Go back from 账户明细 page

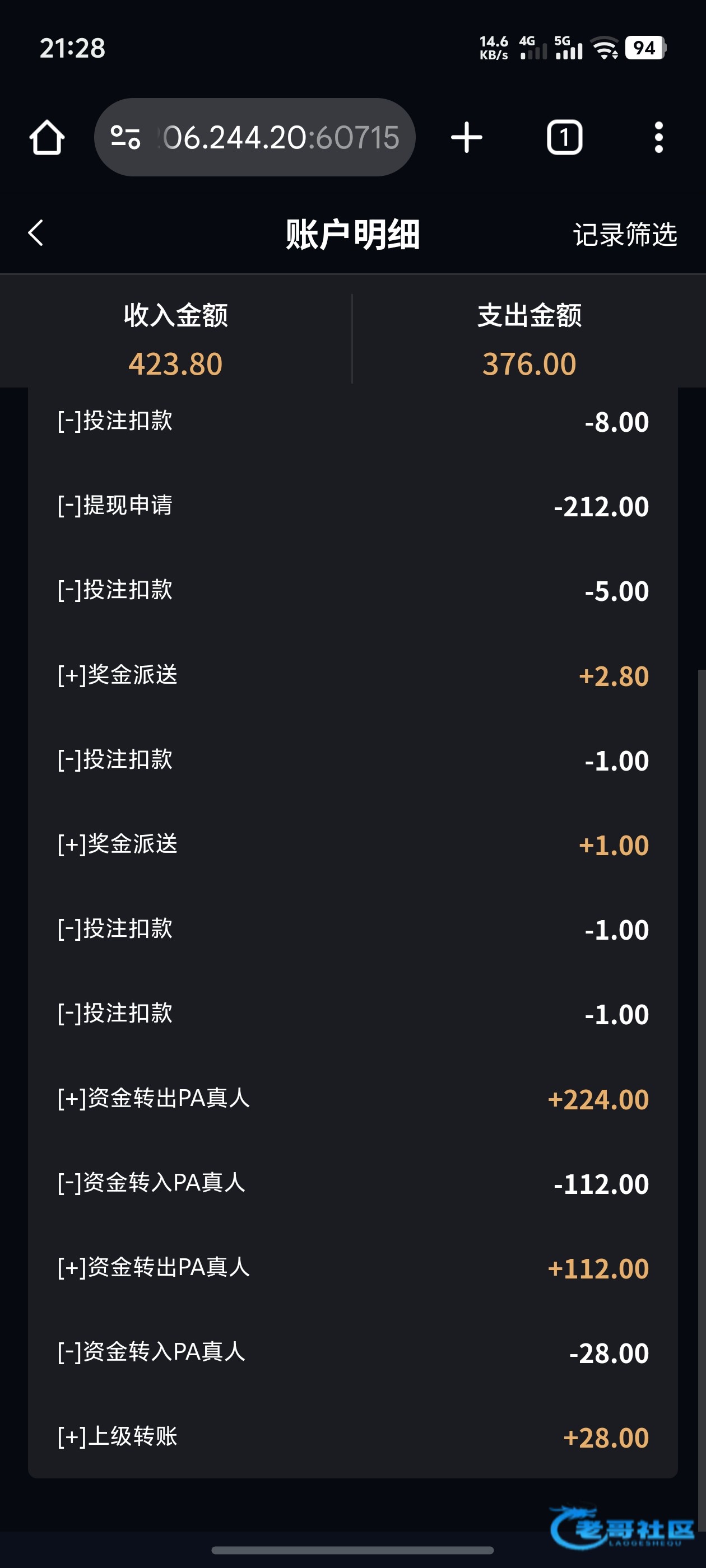[x=36, y=233]
